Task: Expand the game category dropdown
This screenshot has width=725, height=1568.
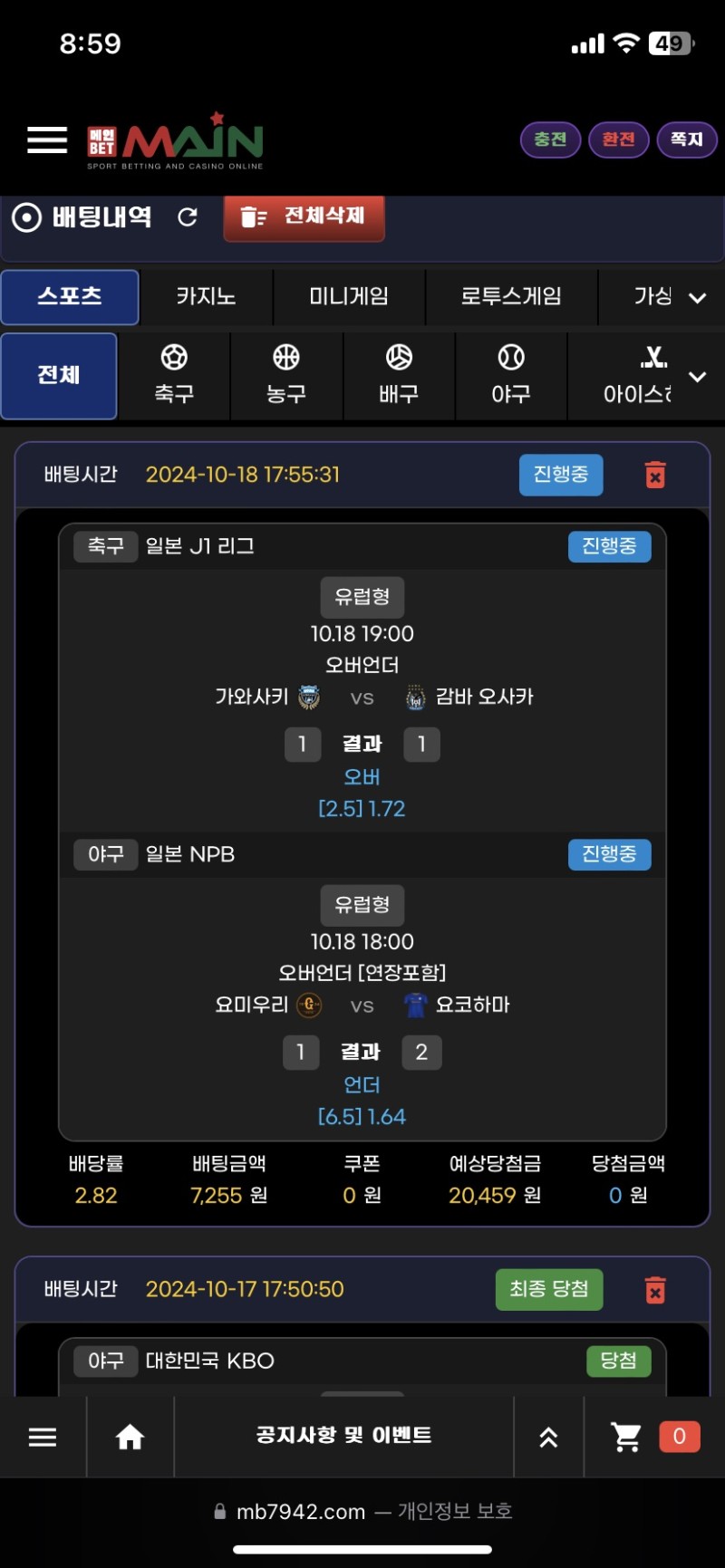Action: click(697, 298)
